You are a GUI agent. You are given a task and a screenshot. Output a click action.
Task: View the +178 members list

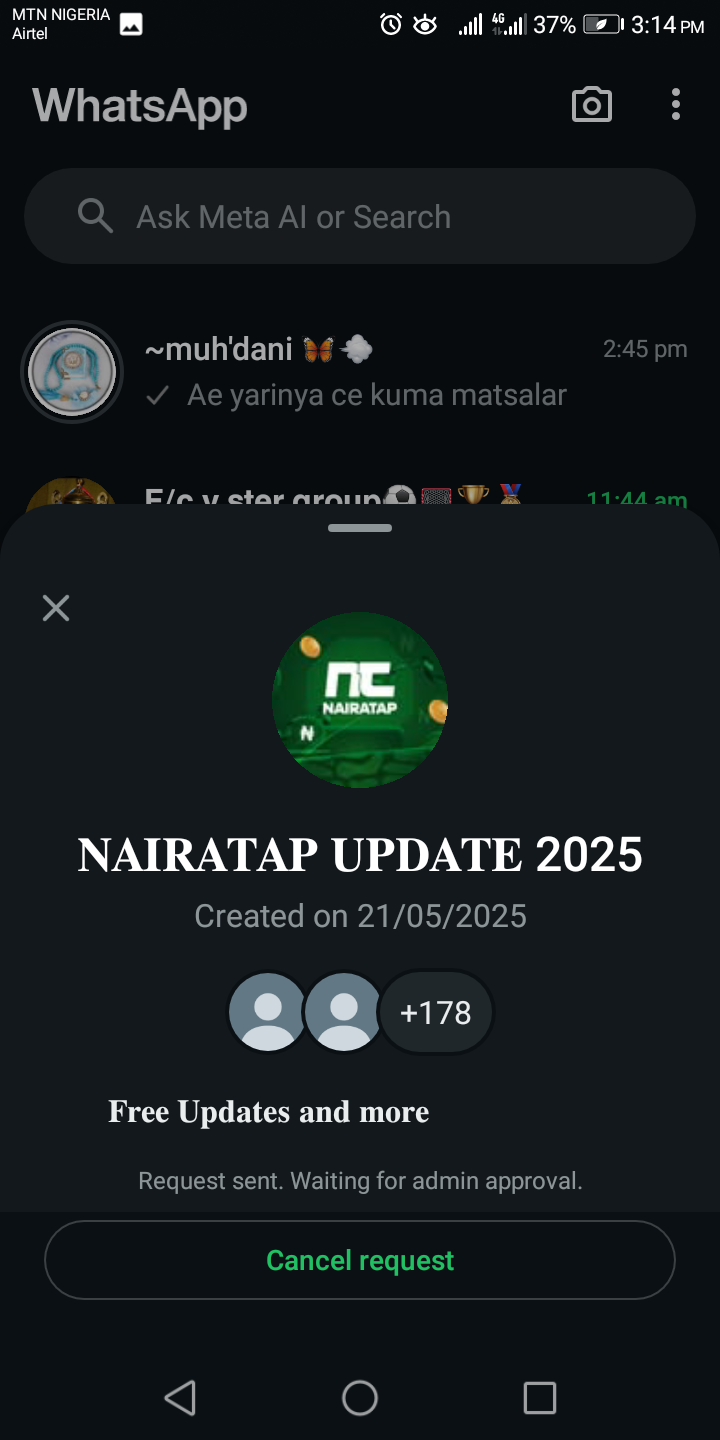coord(435,1012)
